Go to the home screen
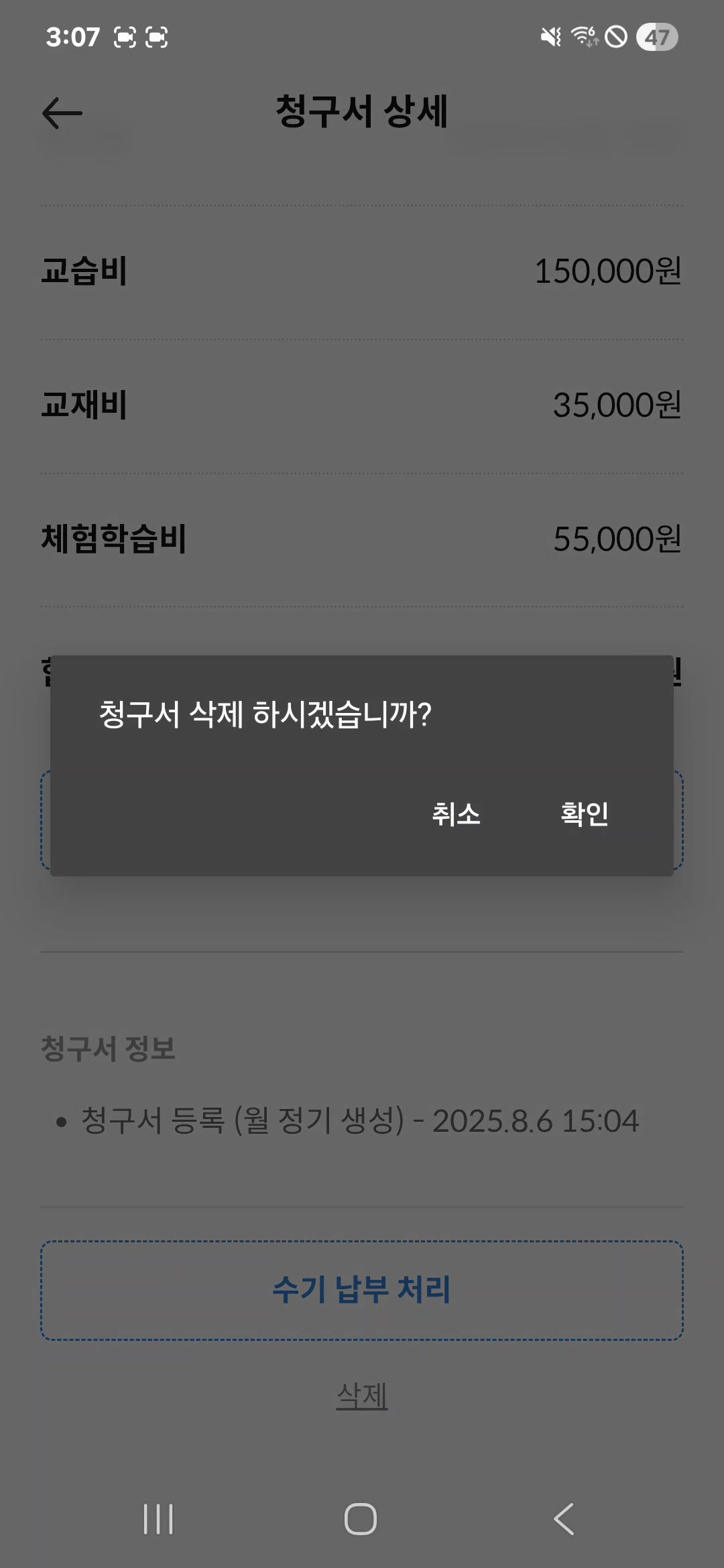This screenshot has height=1568, width=724. click(x=361, y=1518)
